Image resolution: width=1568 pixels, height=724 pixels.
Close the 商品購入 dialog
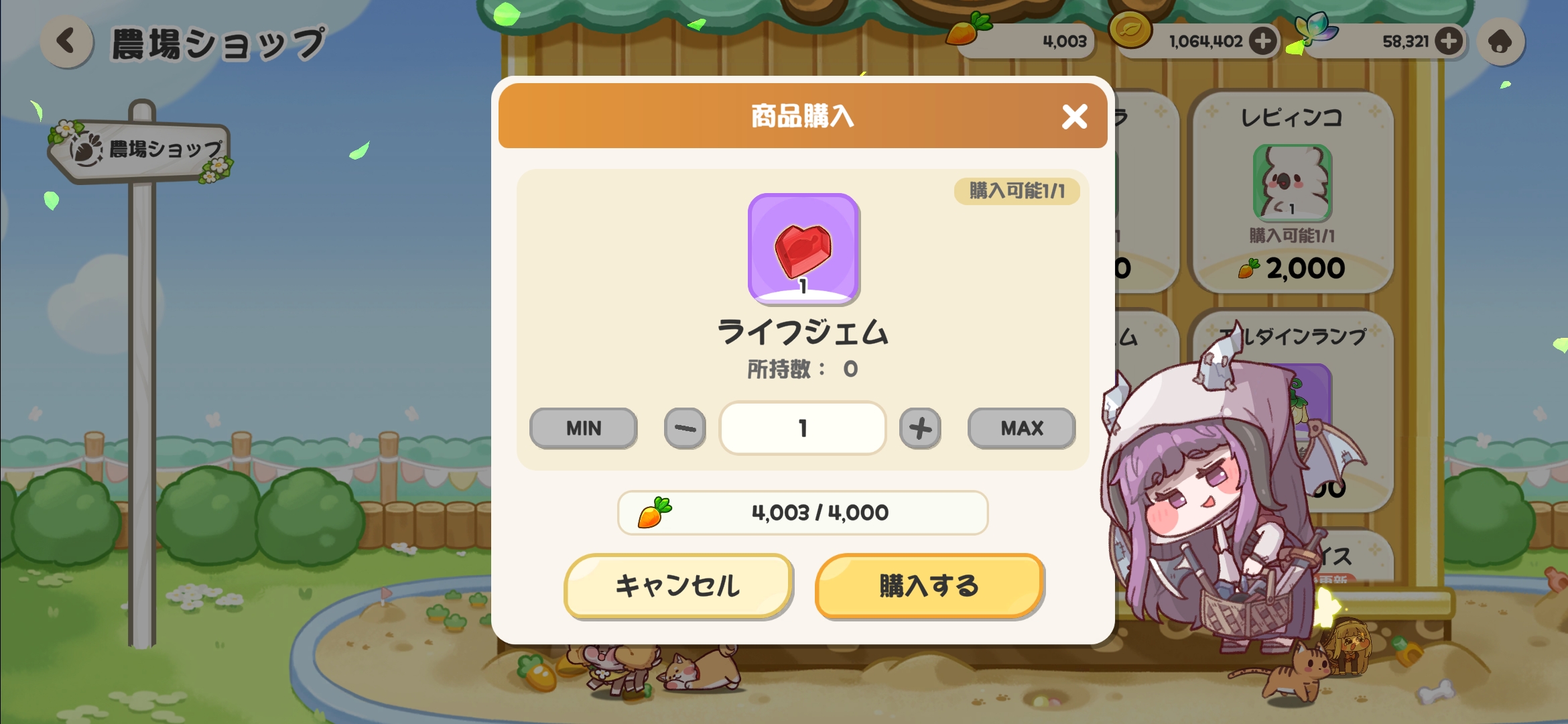pyautogui.click(x=1074, y=117)
